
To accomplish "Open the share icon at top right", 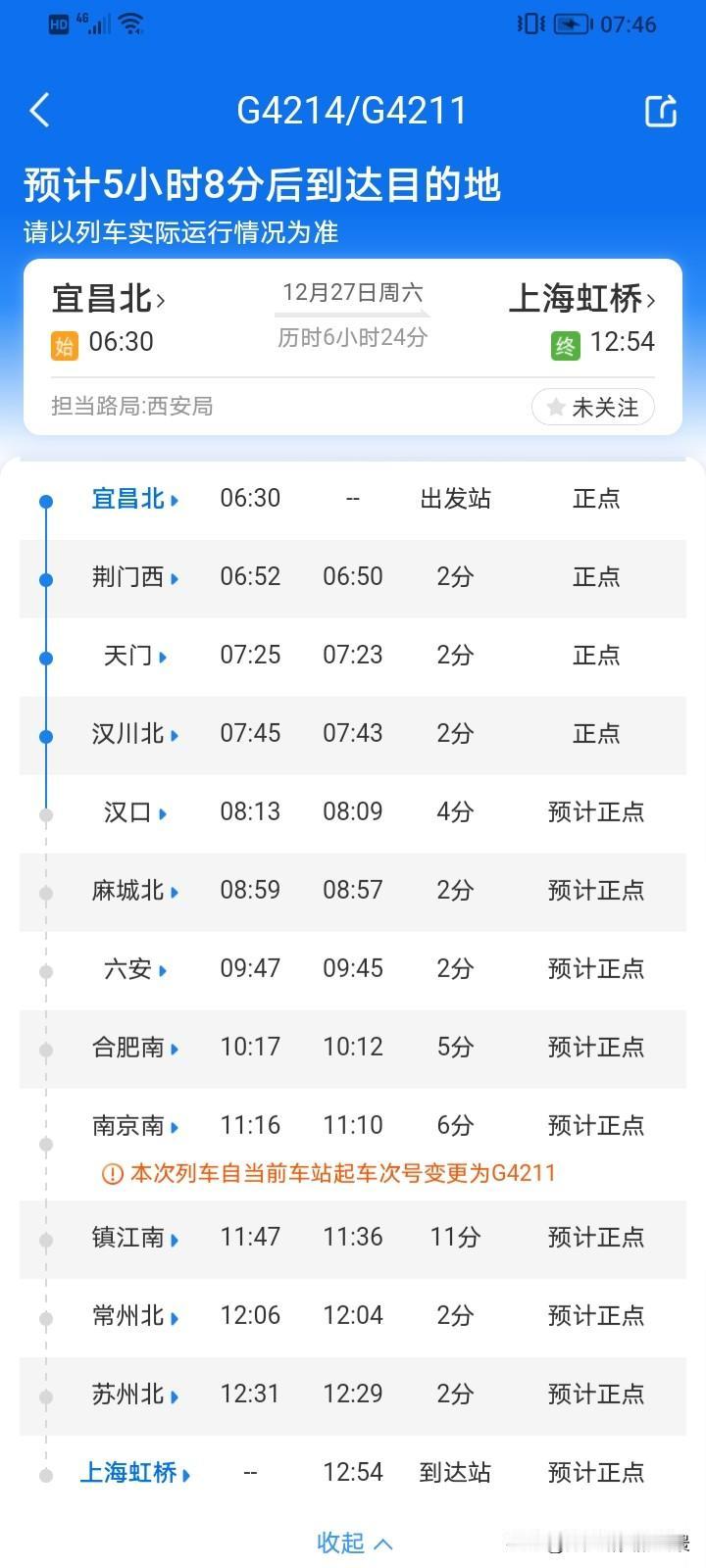I will click(x=662, y=111).
